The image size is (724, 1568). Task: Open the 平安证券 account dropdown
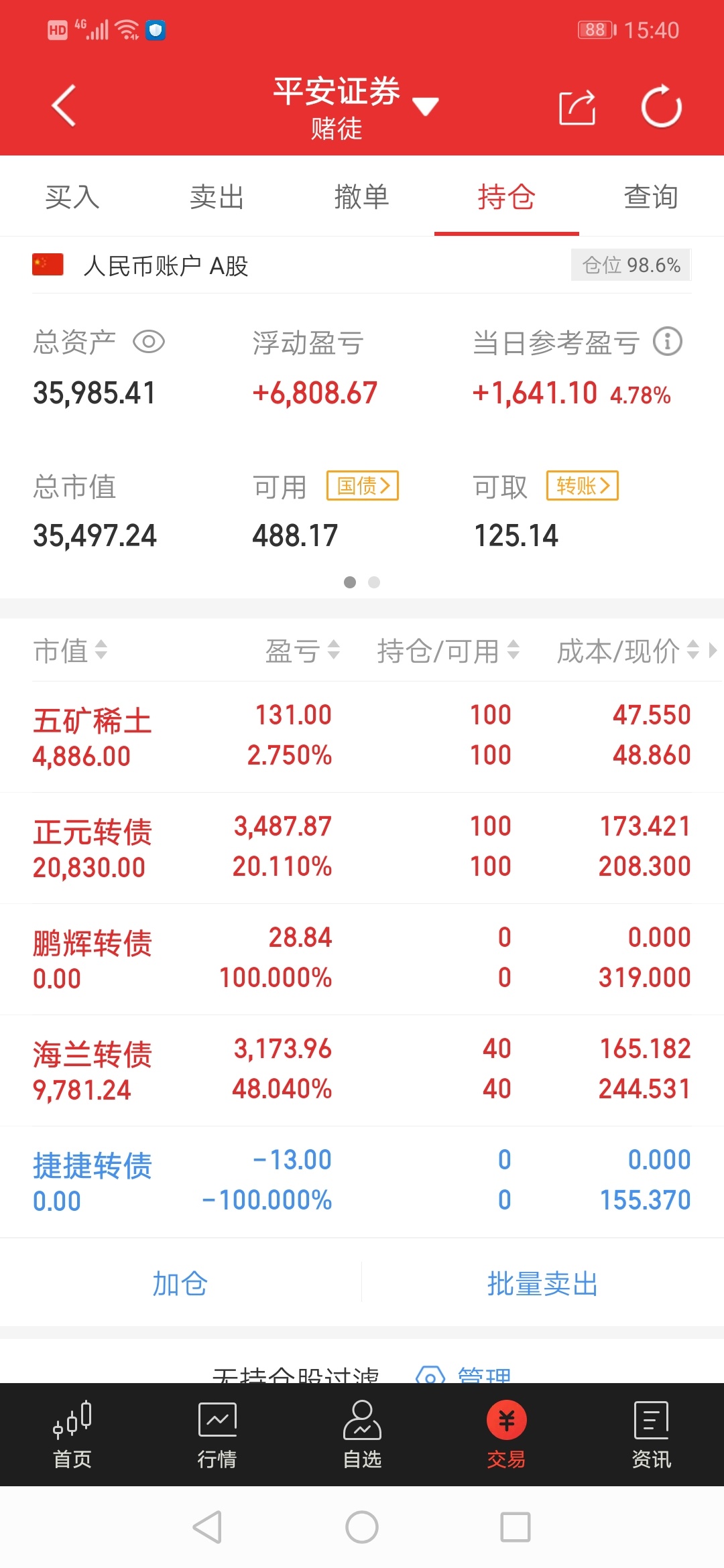(x=356, y=105)
